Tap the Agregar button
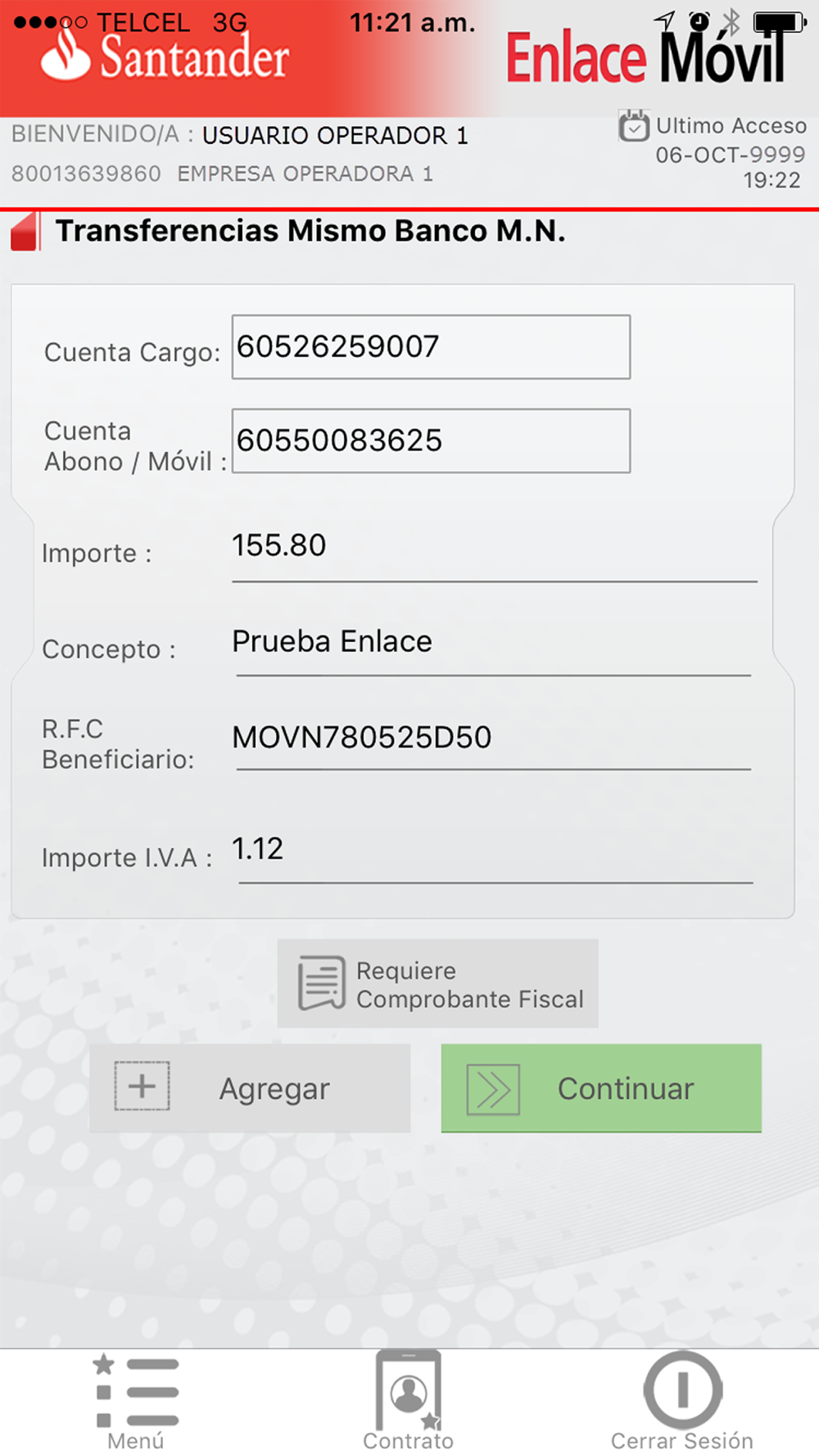Viewport: 819px width, 1456px height. (250, 1088)
